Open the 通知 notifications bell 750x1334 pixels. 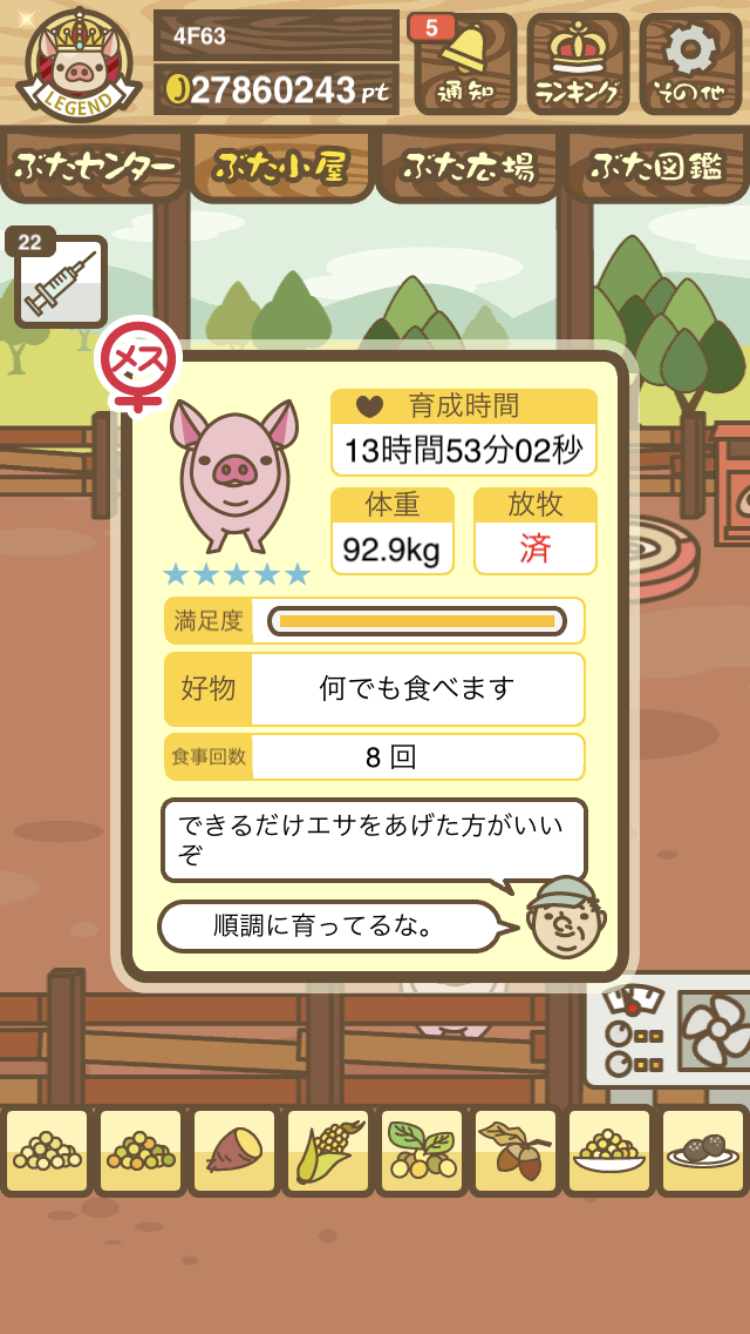[463, 65]
